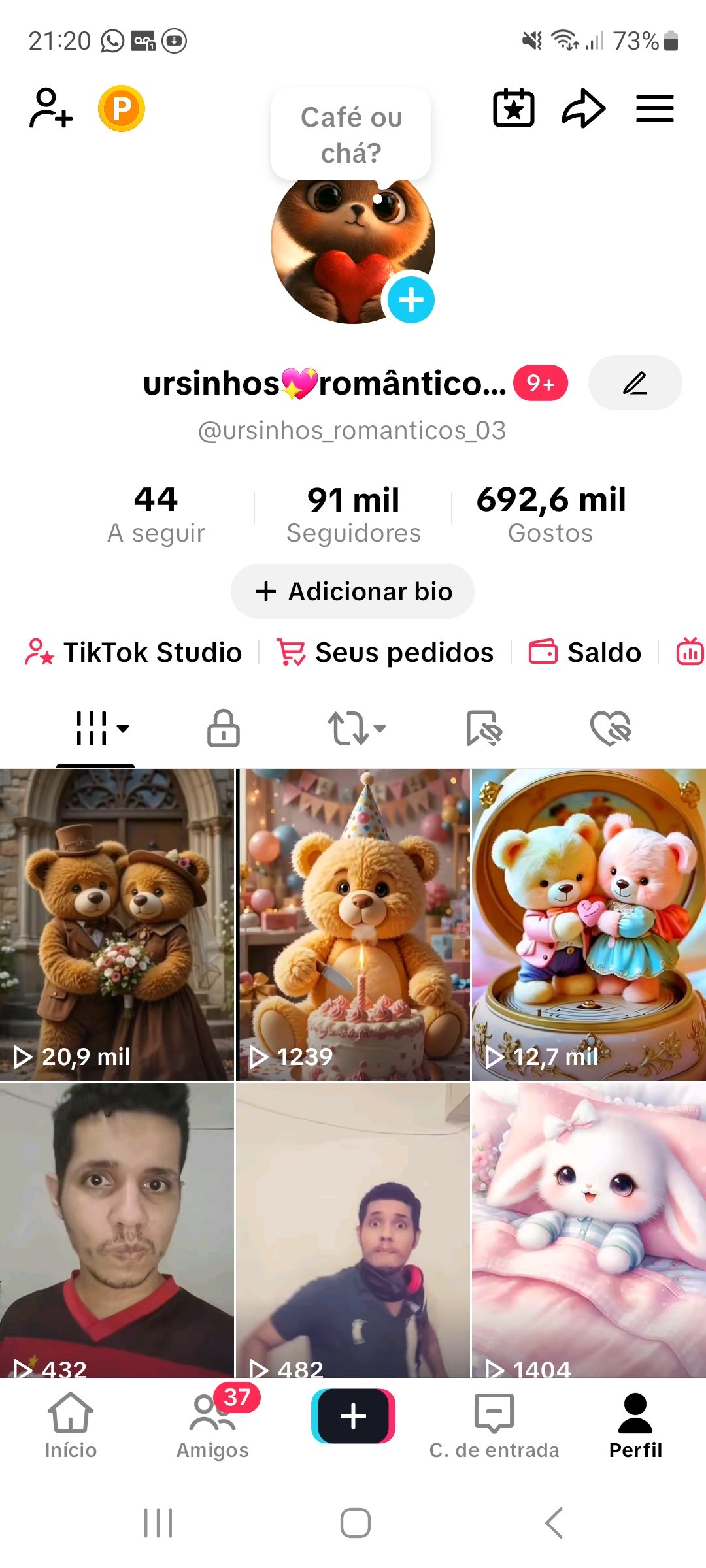Open the hidden liked videos tab
Viewport: 706px width, 1568px height.
tap(610, 728)
